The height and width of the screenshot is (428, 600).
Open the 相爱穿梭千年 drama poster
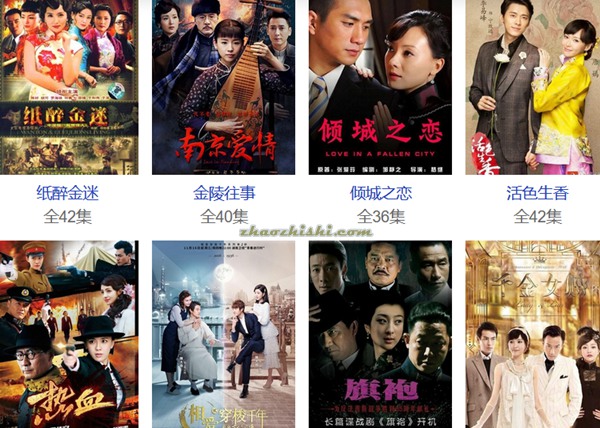[x=224, y=335]
